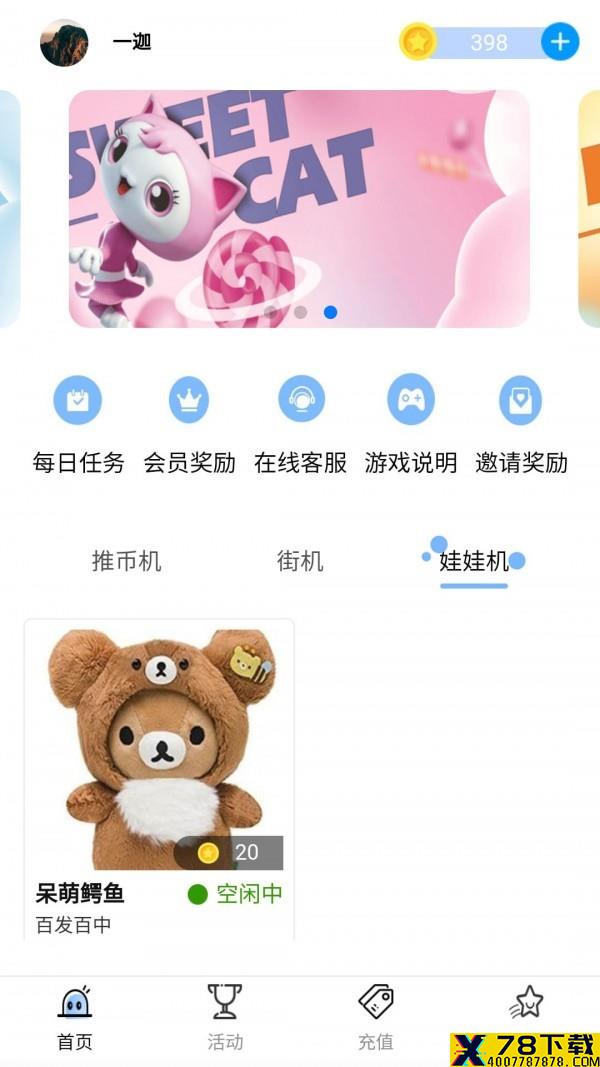The height and width of the screenshot is (1067, 600).
Task: Select the 娃娃机 tab
Action: (x=474, y=561)
